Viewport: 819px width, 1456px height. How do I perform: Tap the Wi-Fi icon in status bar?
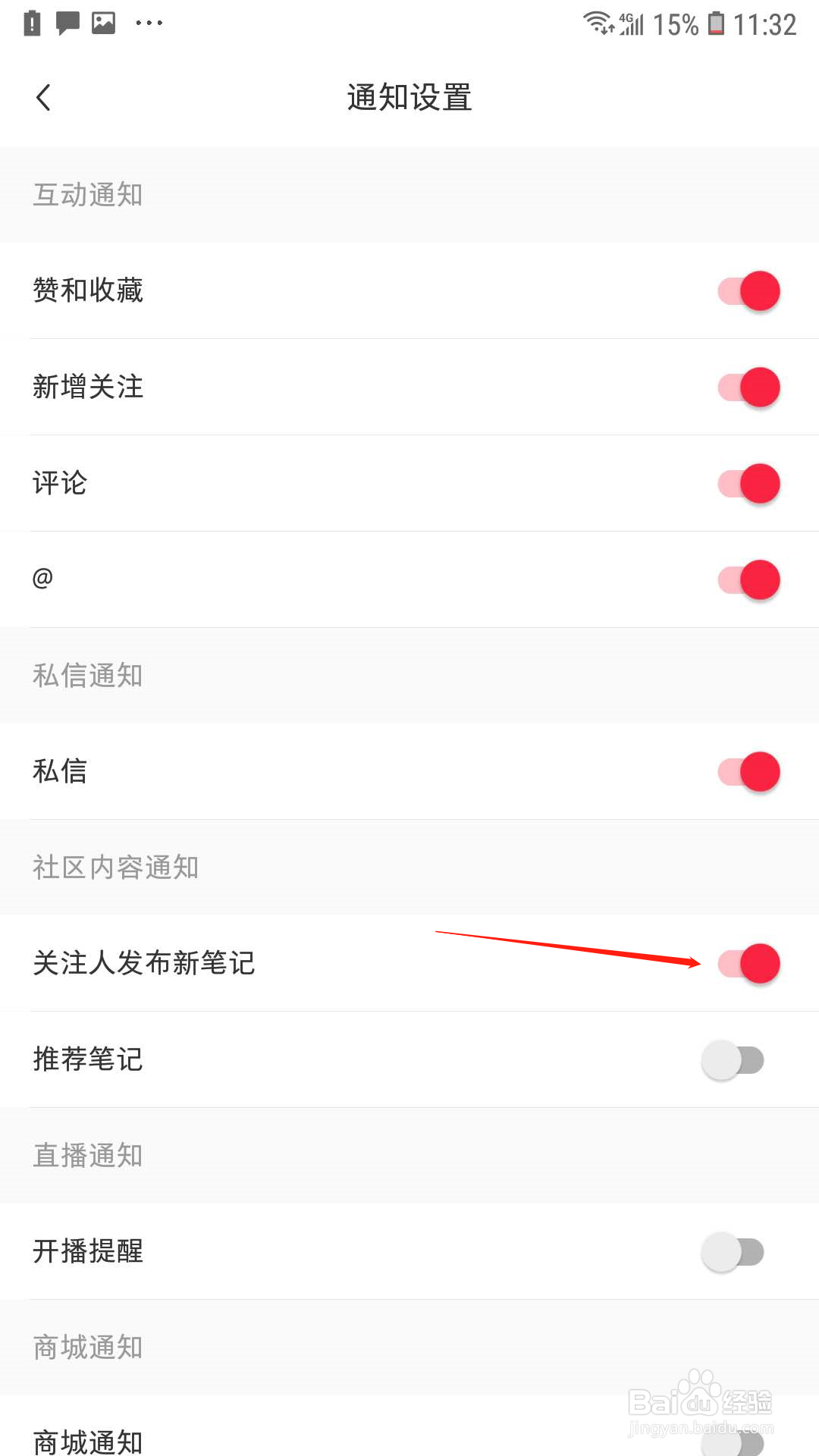coord(598,22)
